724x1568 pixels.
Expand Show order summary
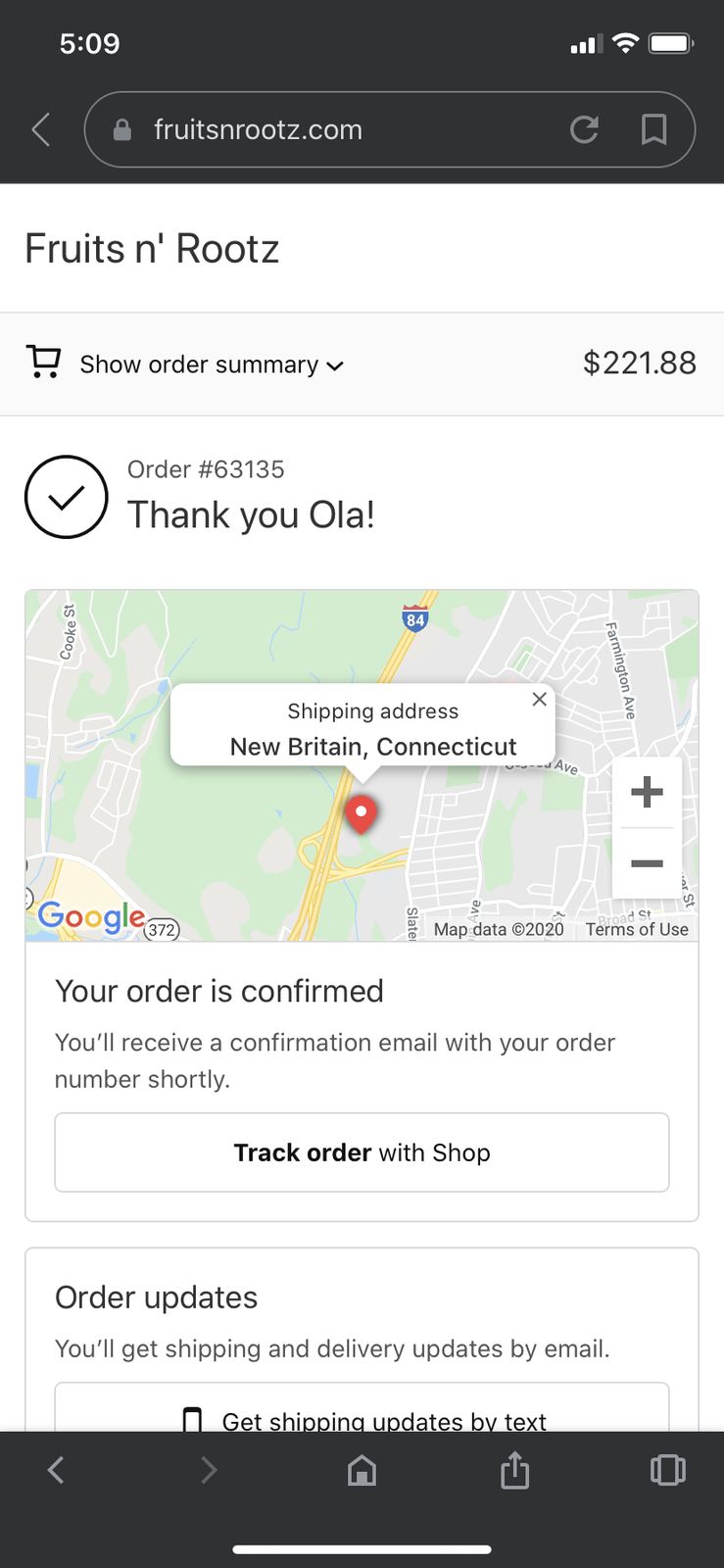point(212,365)
